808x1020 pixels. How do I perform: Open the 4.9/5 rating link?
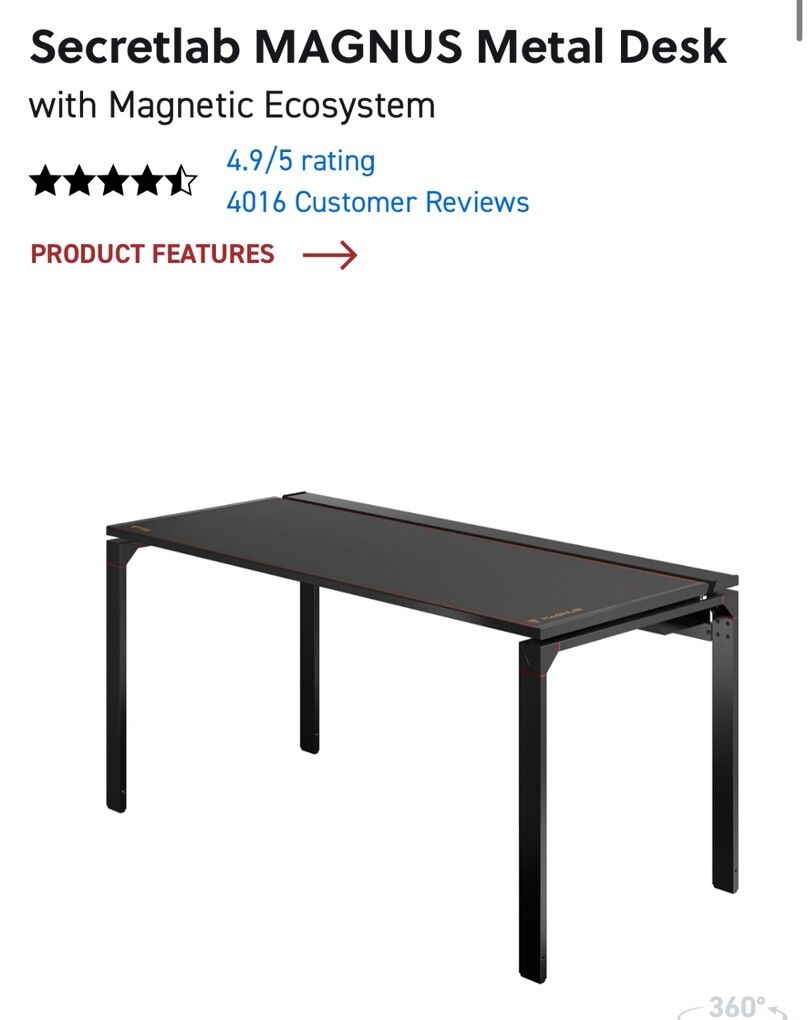pos(300,161)
